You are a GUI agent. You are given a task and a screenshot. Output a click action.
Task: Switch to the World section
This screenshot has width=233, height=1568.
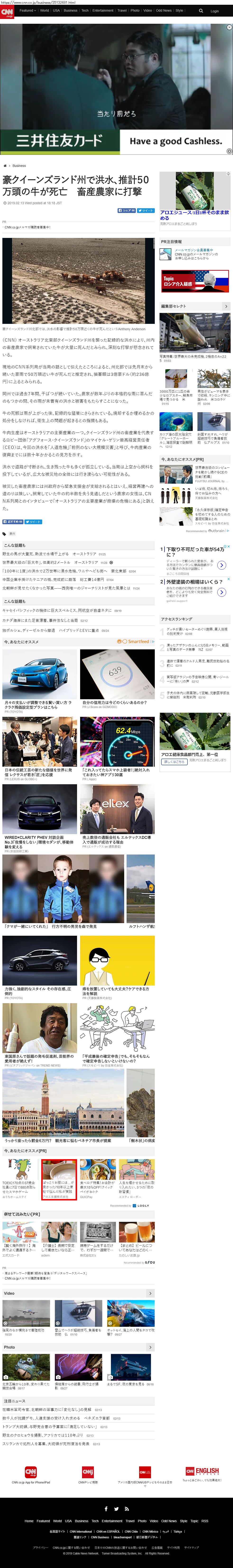44,10
